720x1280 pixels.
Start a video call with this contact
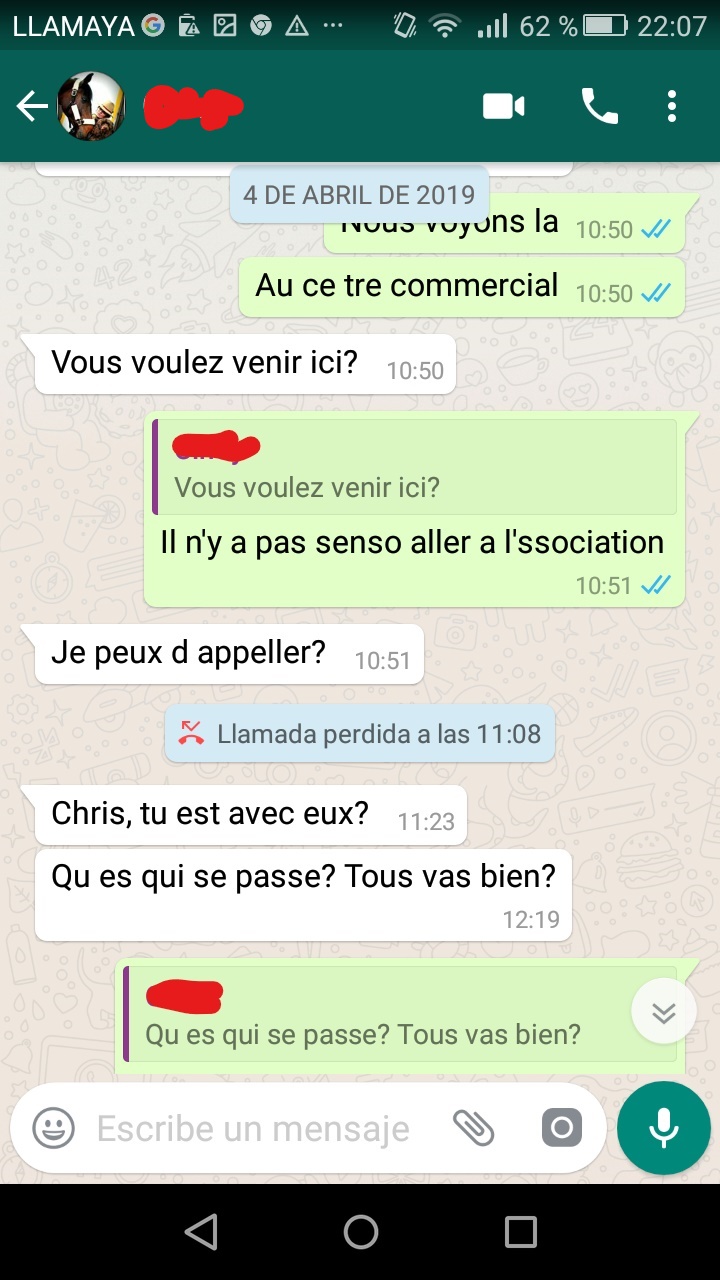pyautogui.click(x=504, y=106)
